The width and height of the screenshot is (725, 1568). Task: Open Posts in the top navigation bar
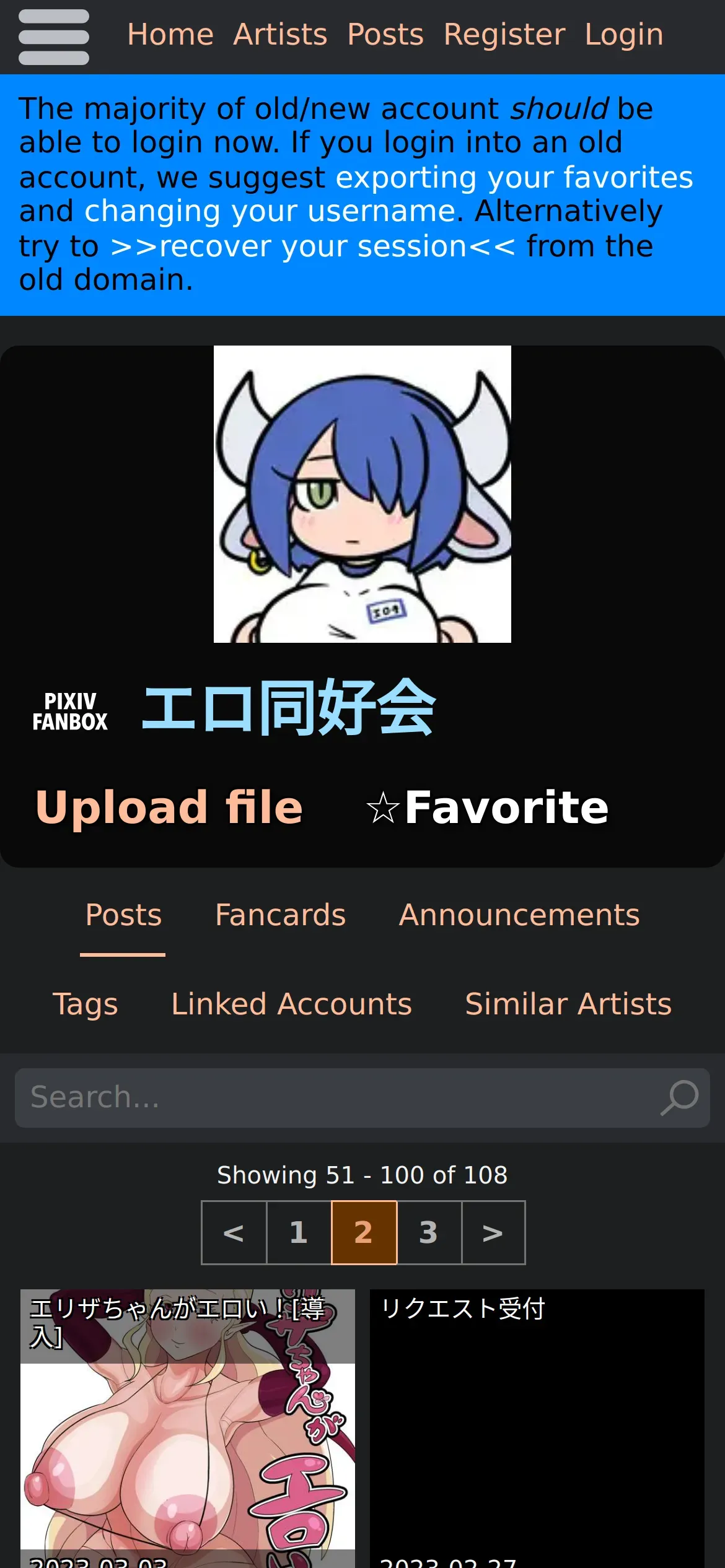[x=385, y=35]
